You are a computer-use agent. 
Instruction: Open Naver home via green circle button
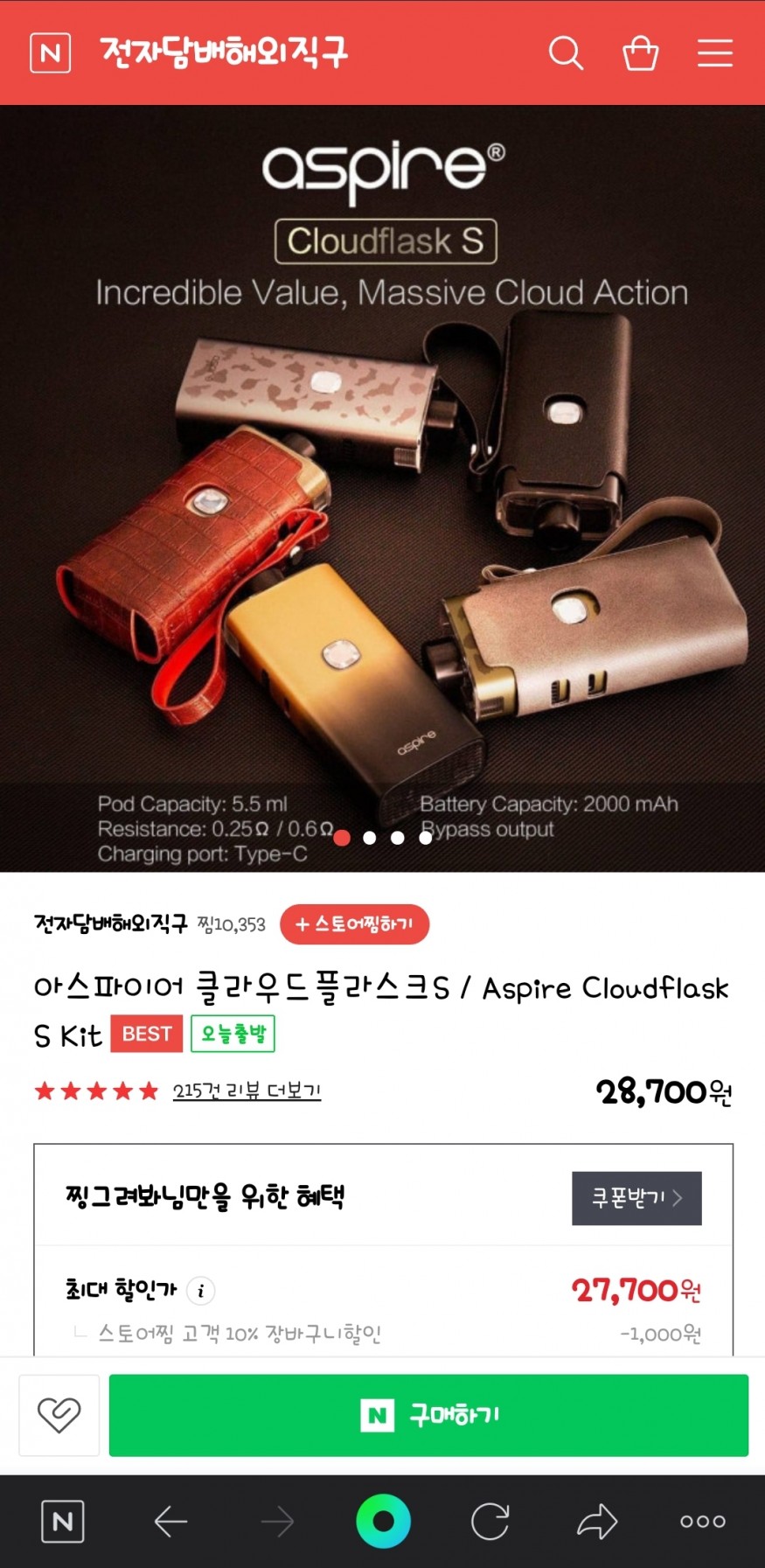click(383, 1522)
